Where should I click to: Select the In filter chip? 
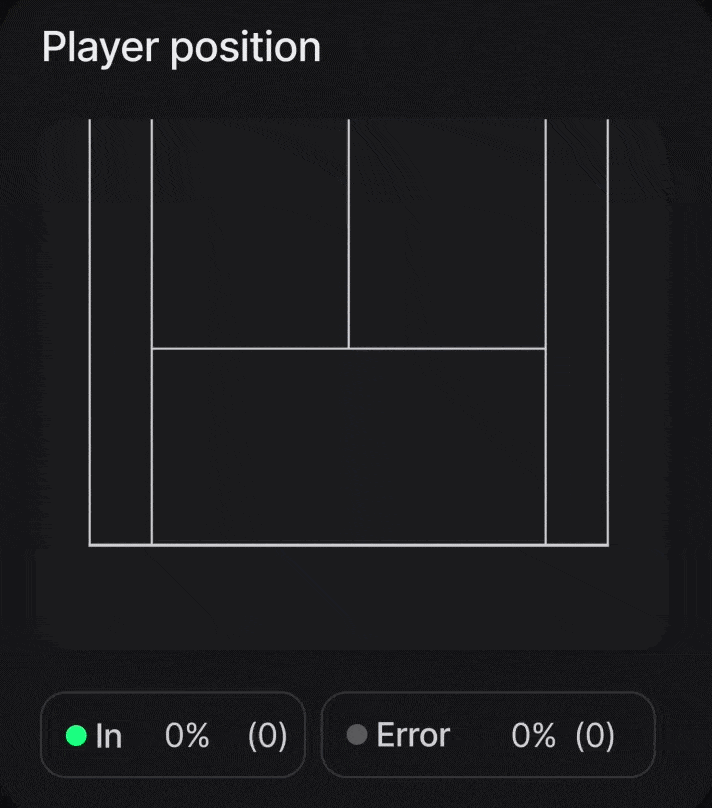[x=173, y=735]
